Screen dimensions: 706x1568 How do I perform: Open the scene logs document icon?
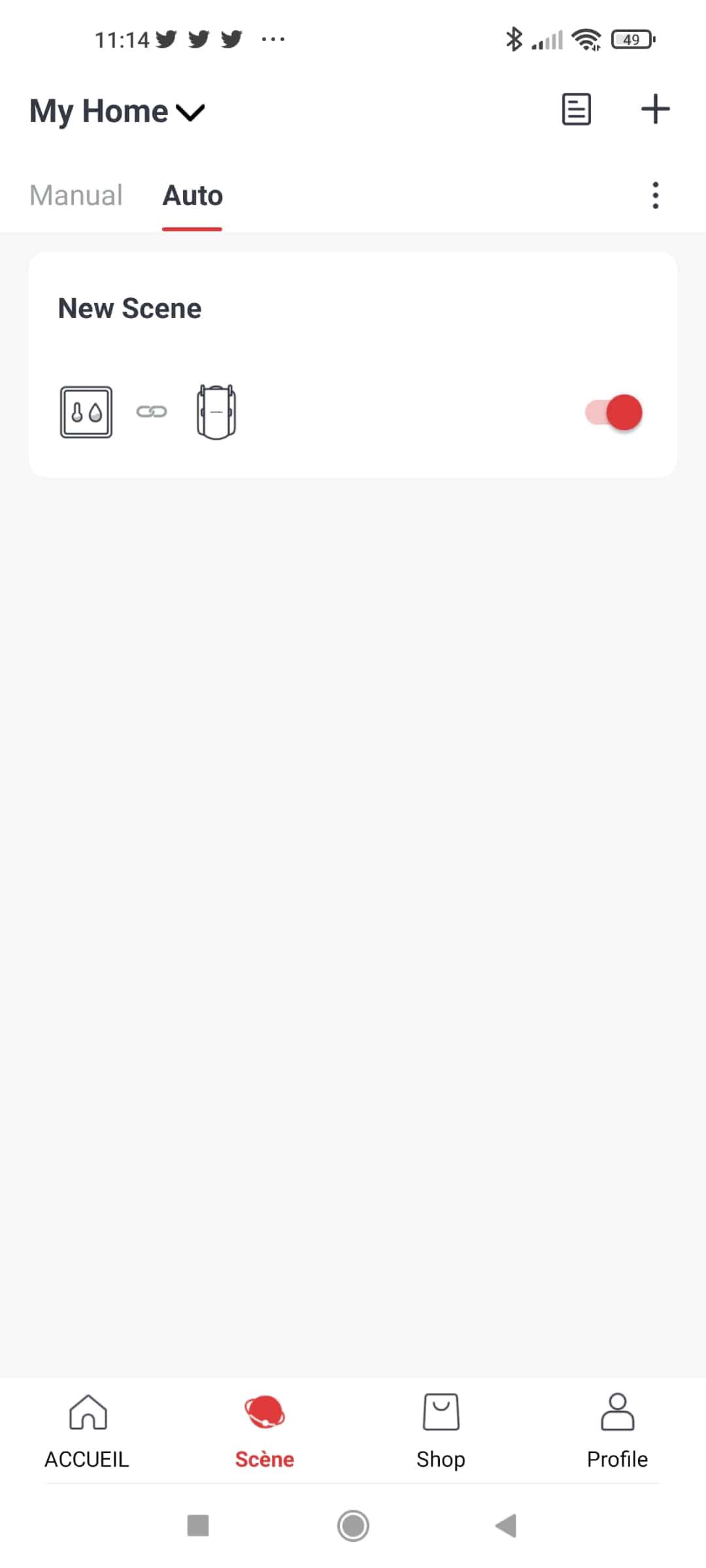click(577, 109)
